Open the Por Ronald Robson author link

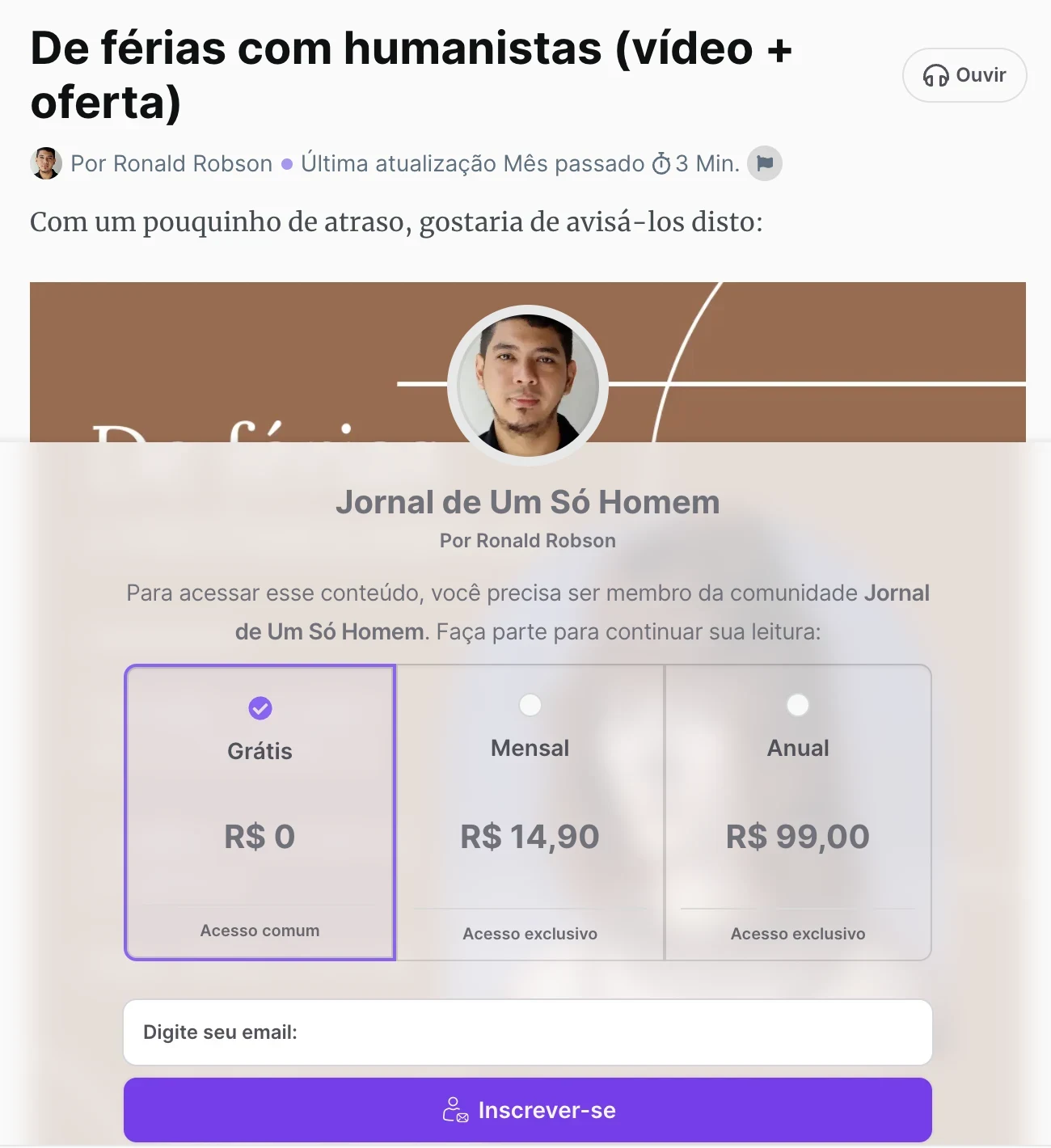pyautogui.click(x=171, y=163)
